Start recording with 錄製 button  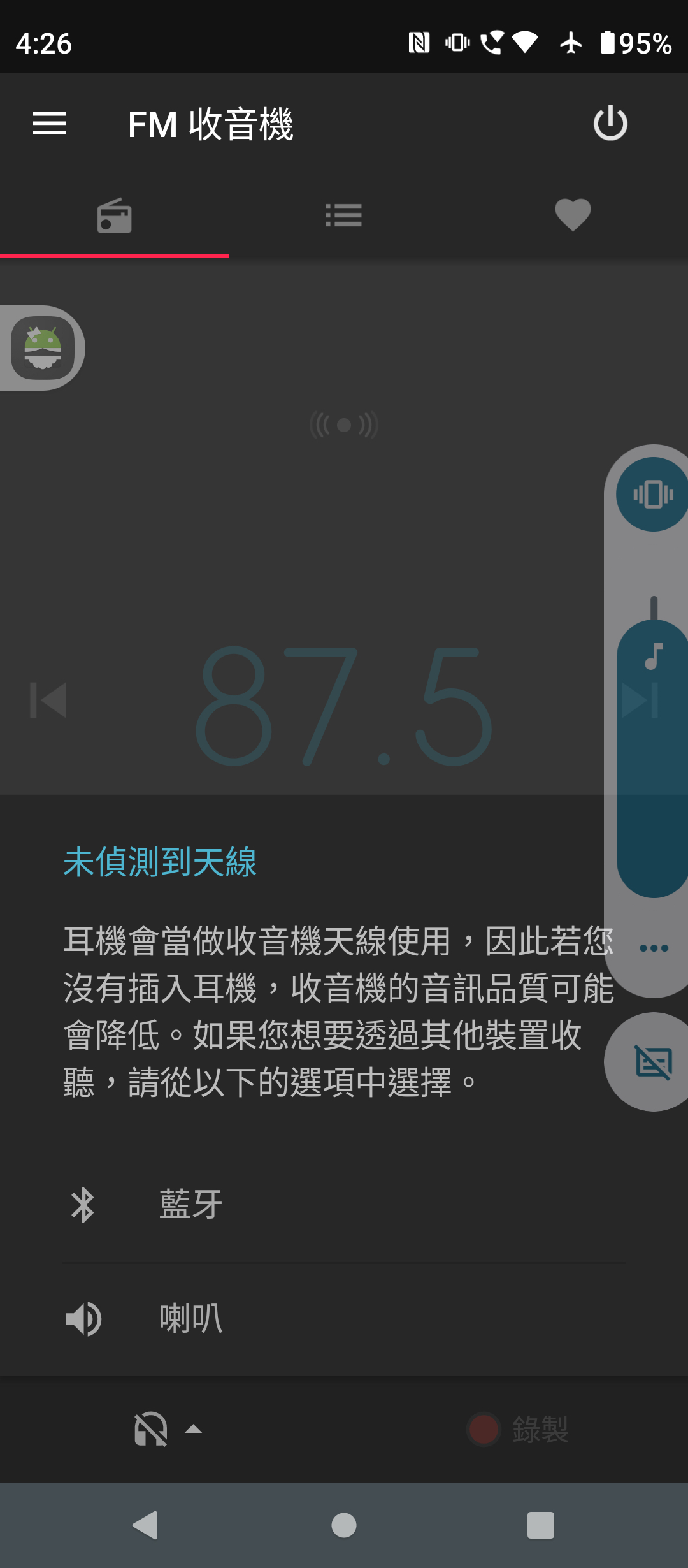[x=519, y=1429]
